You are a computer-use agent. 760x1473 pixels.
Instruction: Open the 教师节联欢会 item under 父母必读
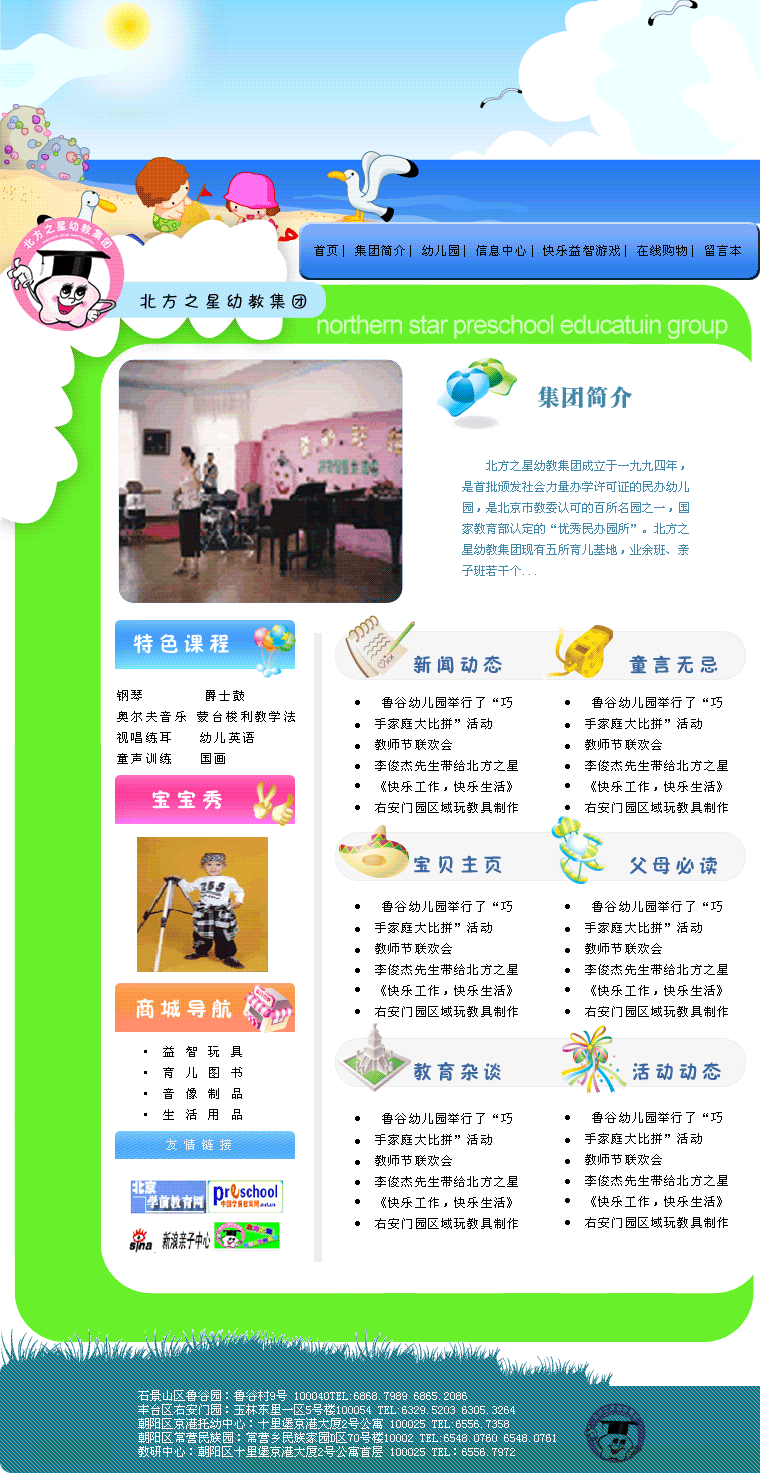pos(623,949)
